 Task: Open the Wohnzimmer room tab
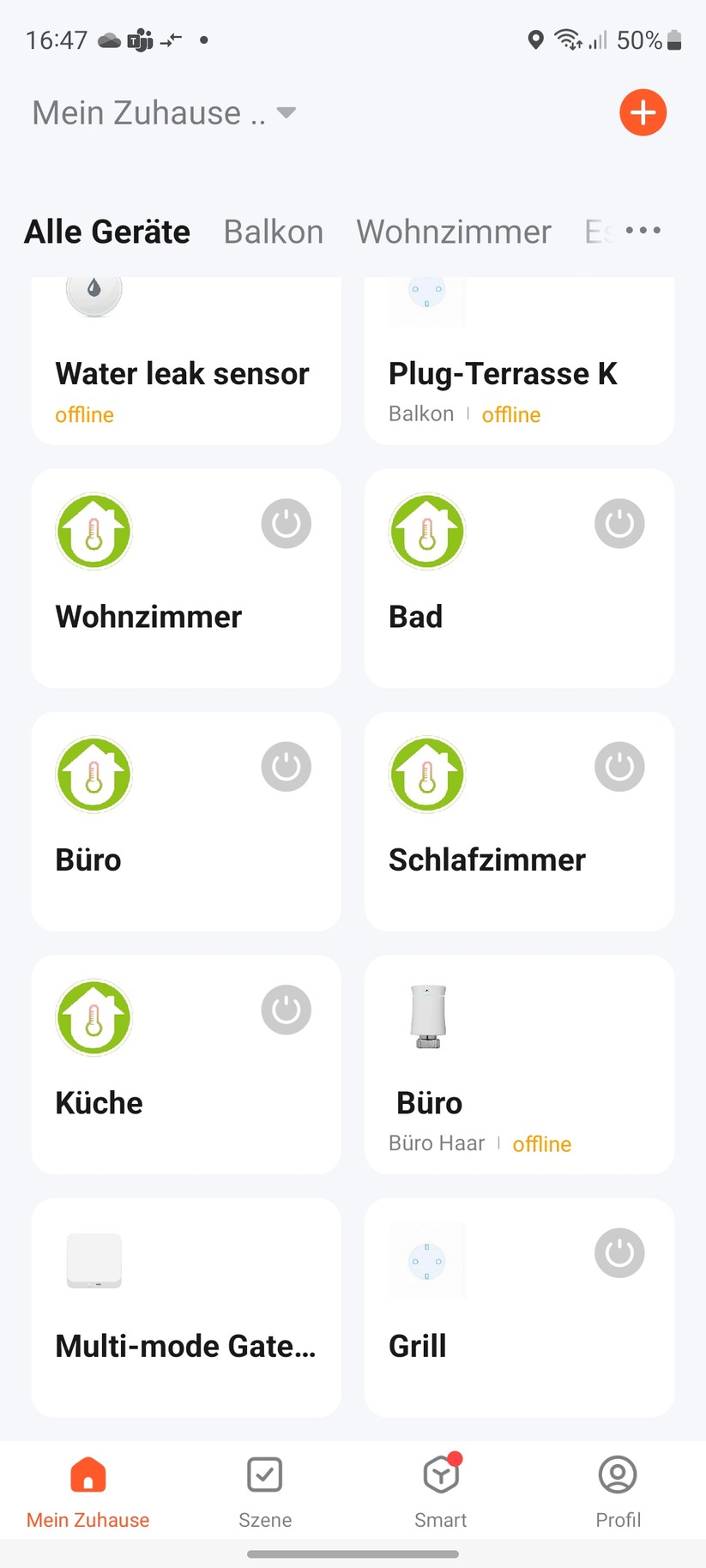coord(453,231)
